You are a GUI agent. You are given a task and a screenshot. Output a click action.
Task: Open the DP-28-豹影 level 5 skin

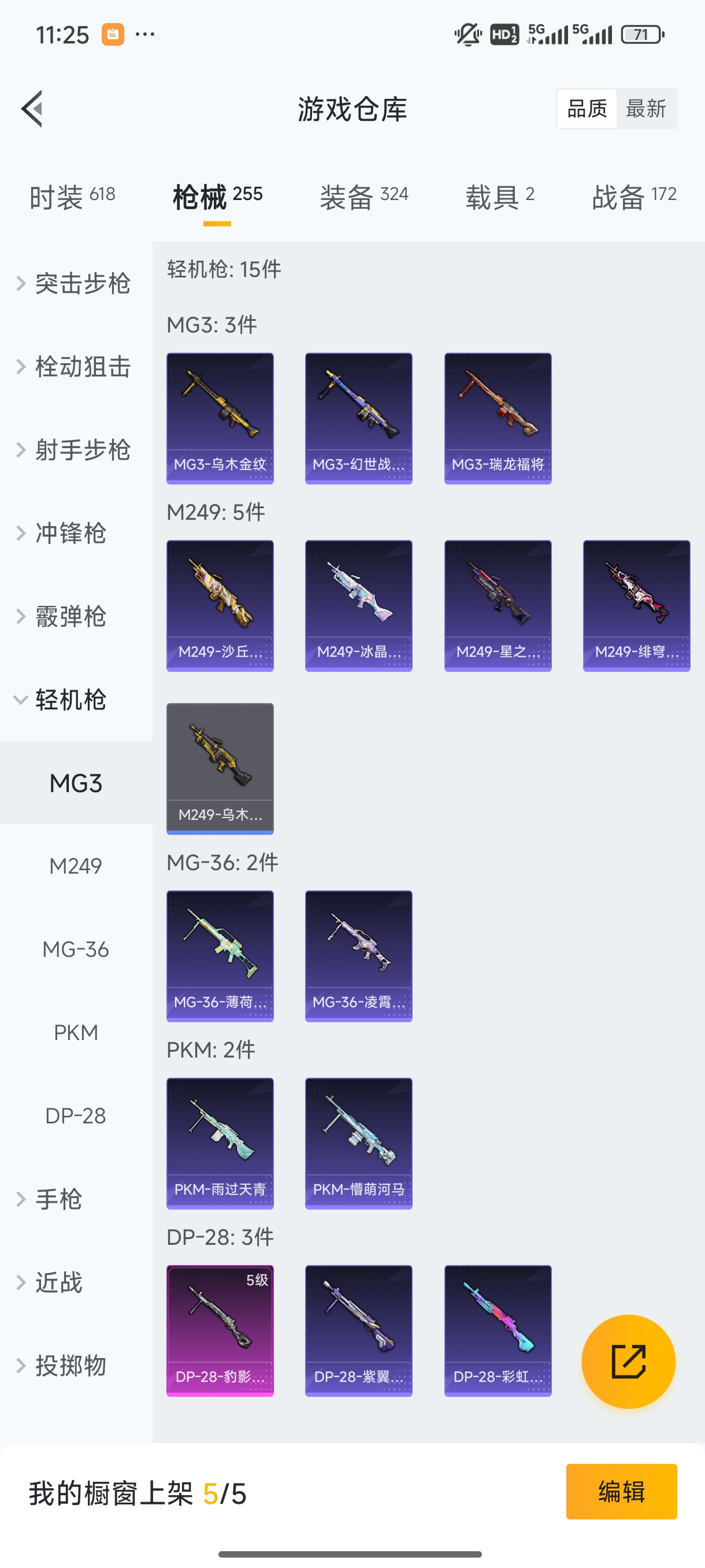220,1330
